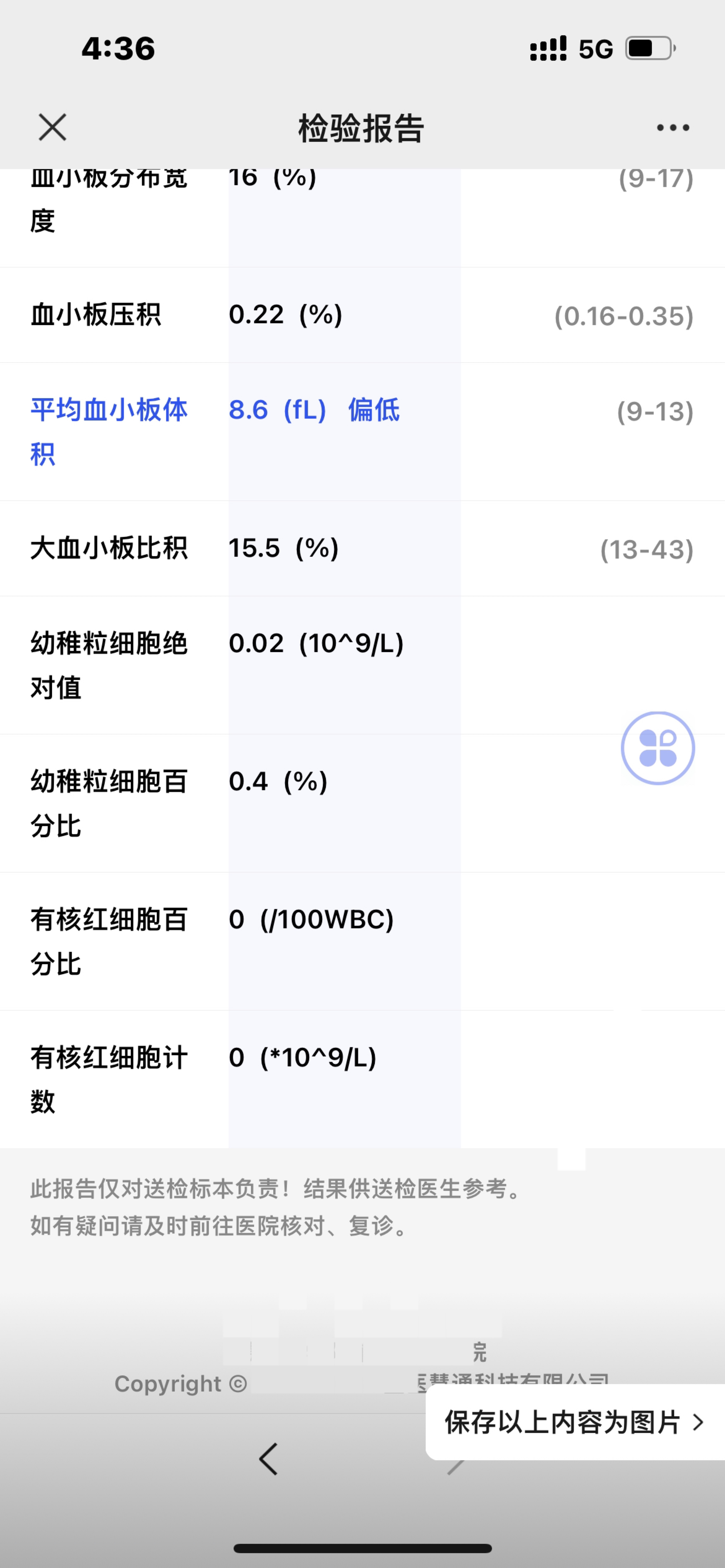Close the 检验报告 page
Viewport: 725px width, 1568px height.
click(x=52, y=127)
